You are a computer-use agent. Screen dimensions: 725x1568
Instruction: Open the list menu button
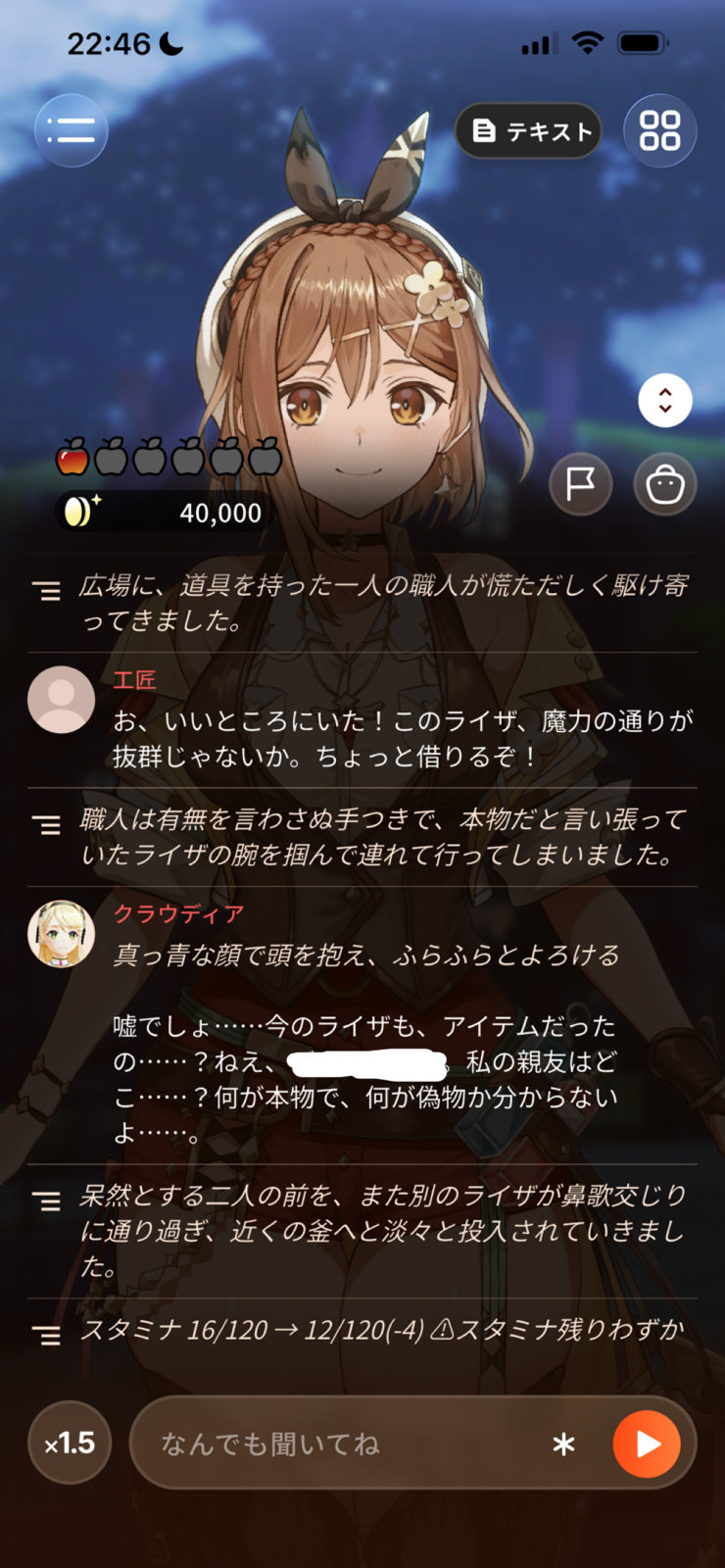click(71, 130)
